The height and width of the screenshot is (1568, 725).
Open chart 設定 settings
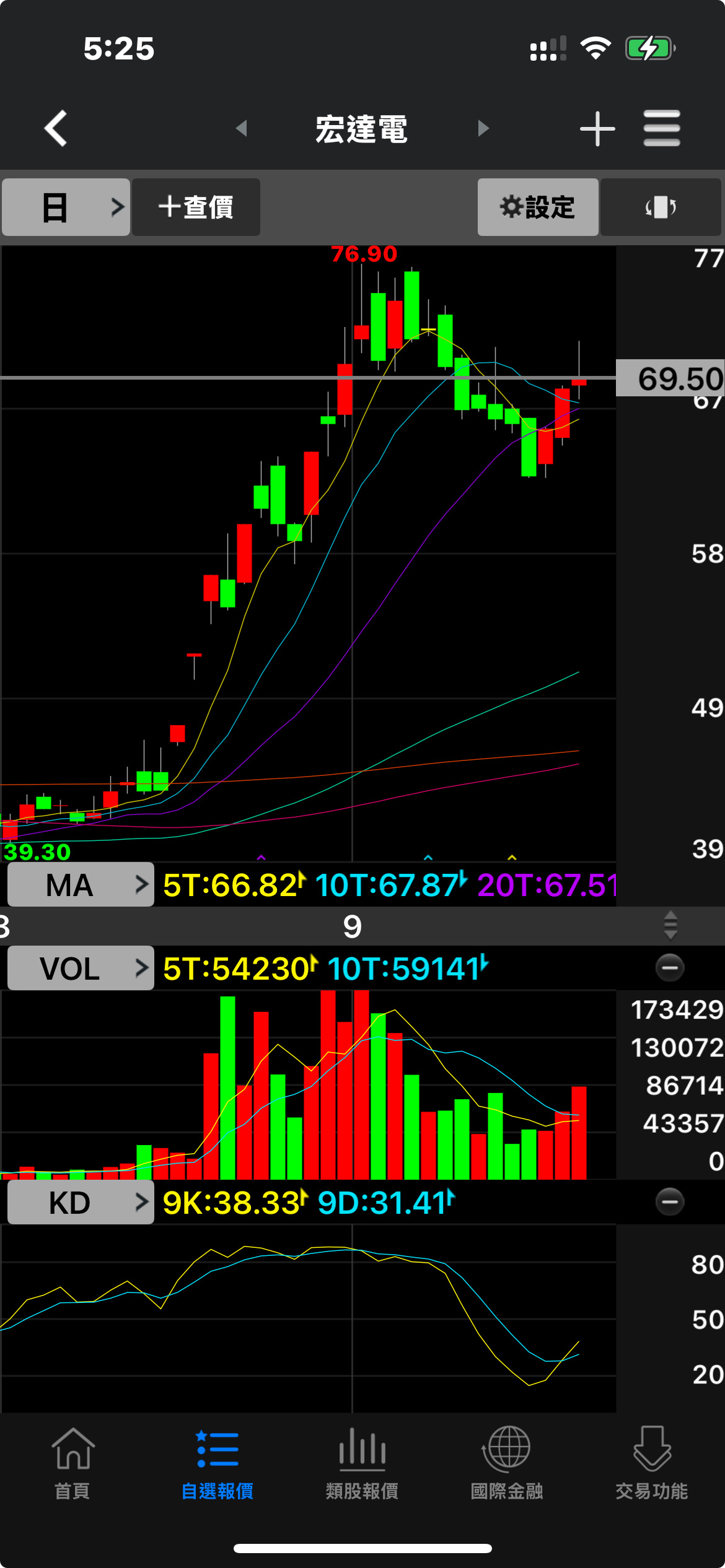coord(537,207)
